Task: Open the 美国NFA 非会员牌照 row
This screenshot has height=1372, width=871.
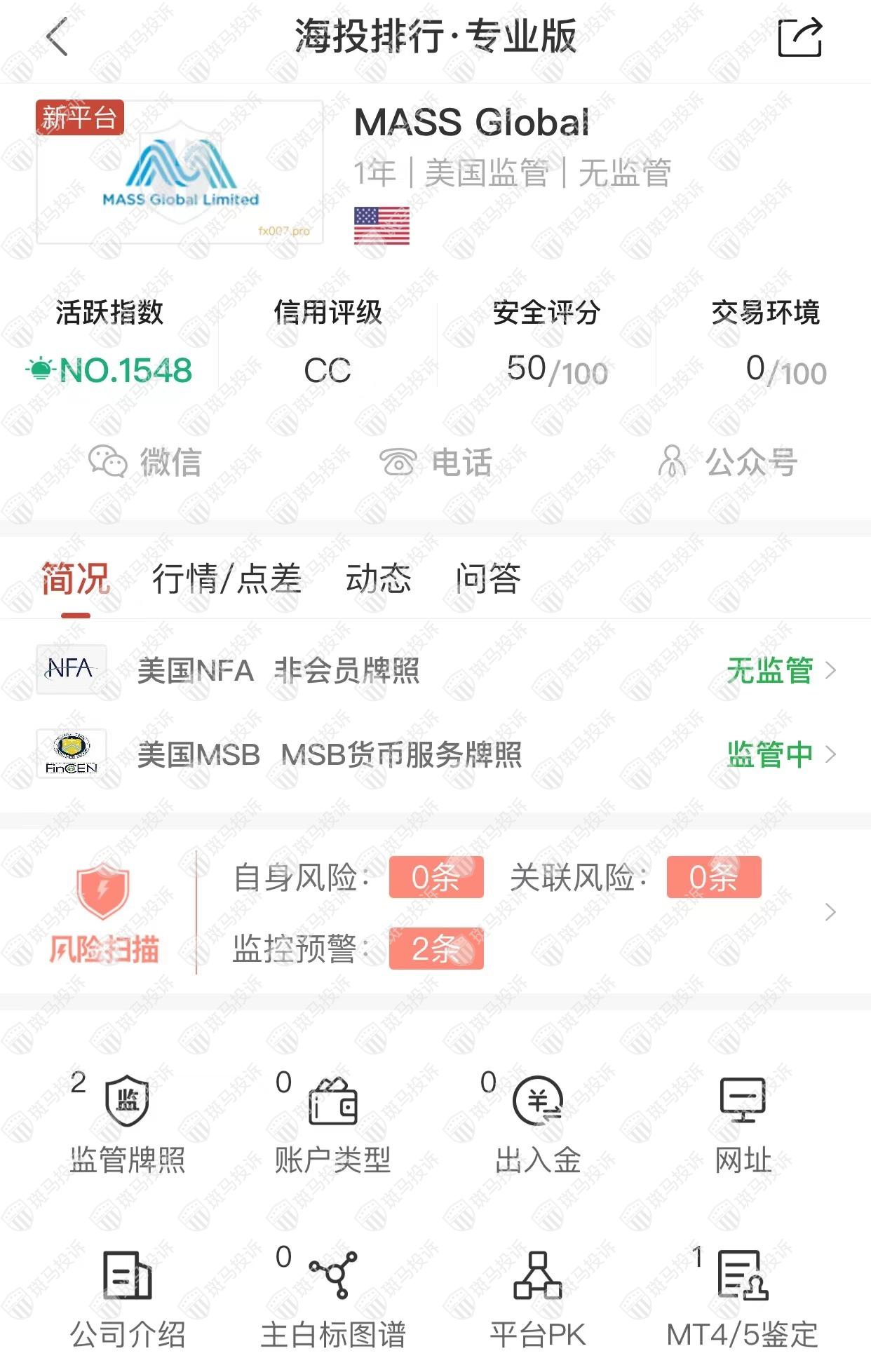Action: (x=435, y=670)
